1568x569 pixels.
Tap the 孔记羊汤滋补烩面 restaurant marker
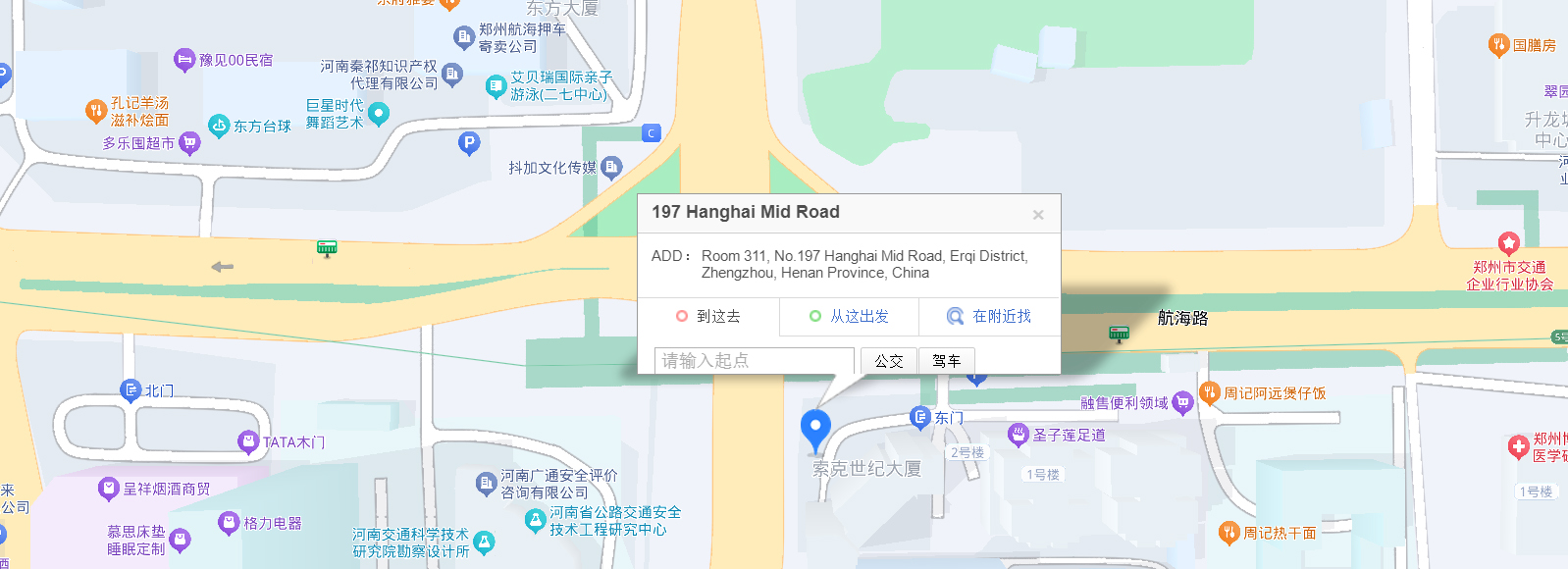coord(96,111)
